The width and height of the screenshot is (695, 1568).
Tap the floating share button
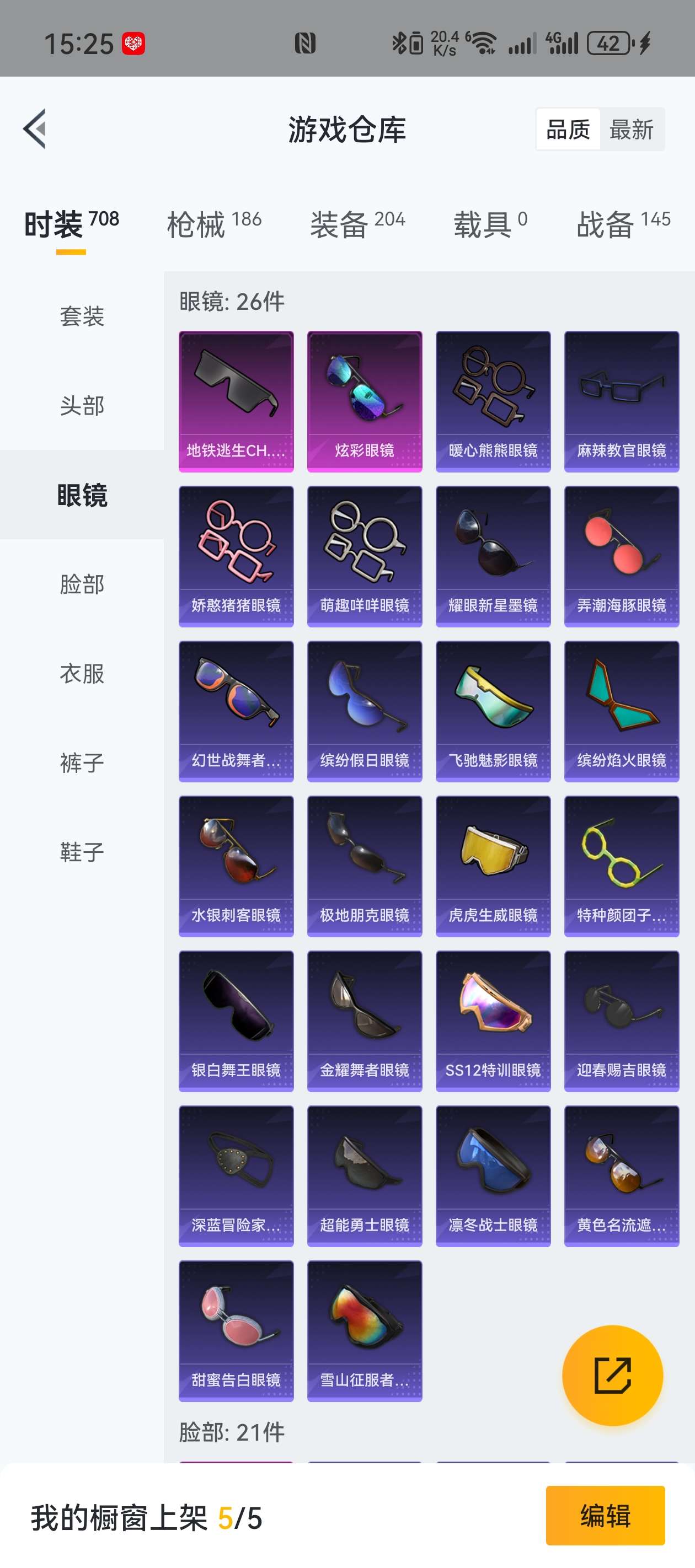coord(612,1375)
